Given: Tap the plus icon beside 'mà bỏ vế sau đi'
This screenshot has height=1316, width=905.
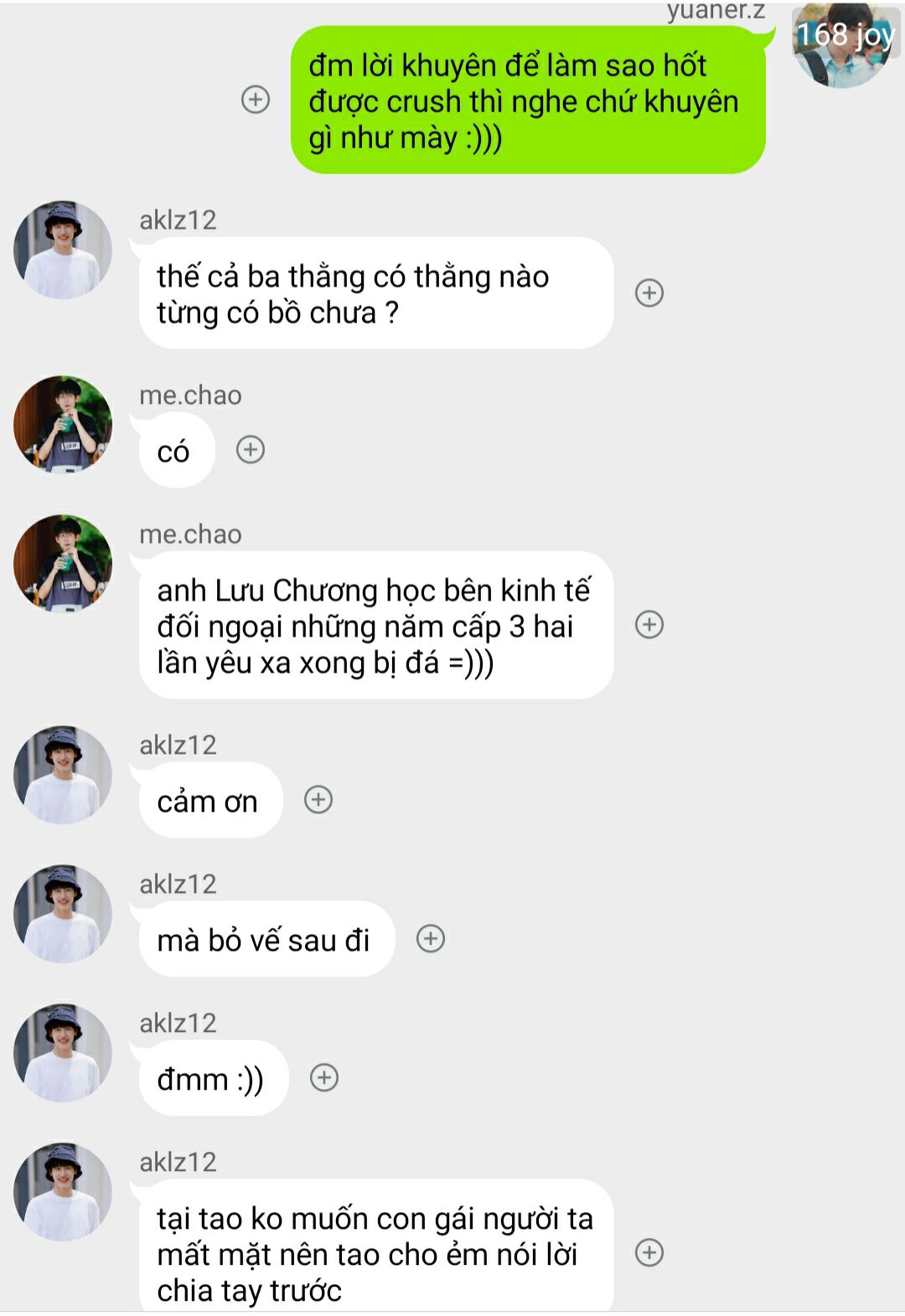Looking at the screenshot, I should [431, 939].
